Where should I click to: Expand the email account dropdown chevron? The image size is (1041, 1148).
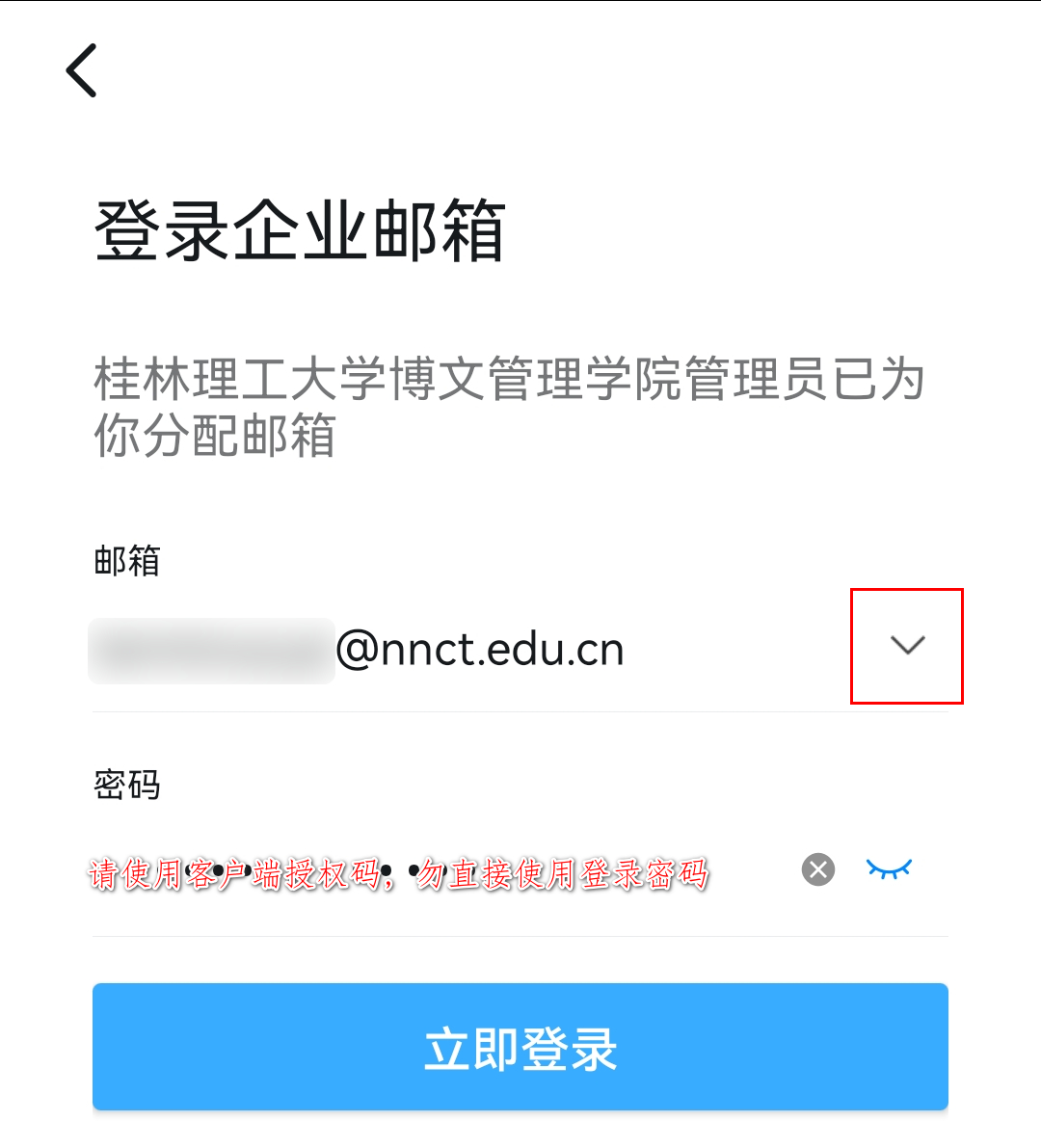click(x=907, y=646)
